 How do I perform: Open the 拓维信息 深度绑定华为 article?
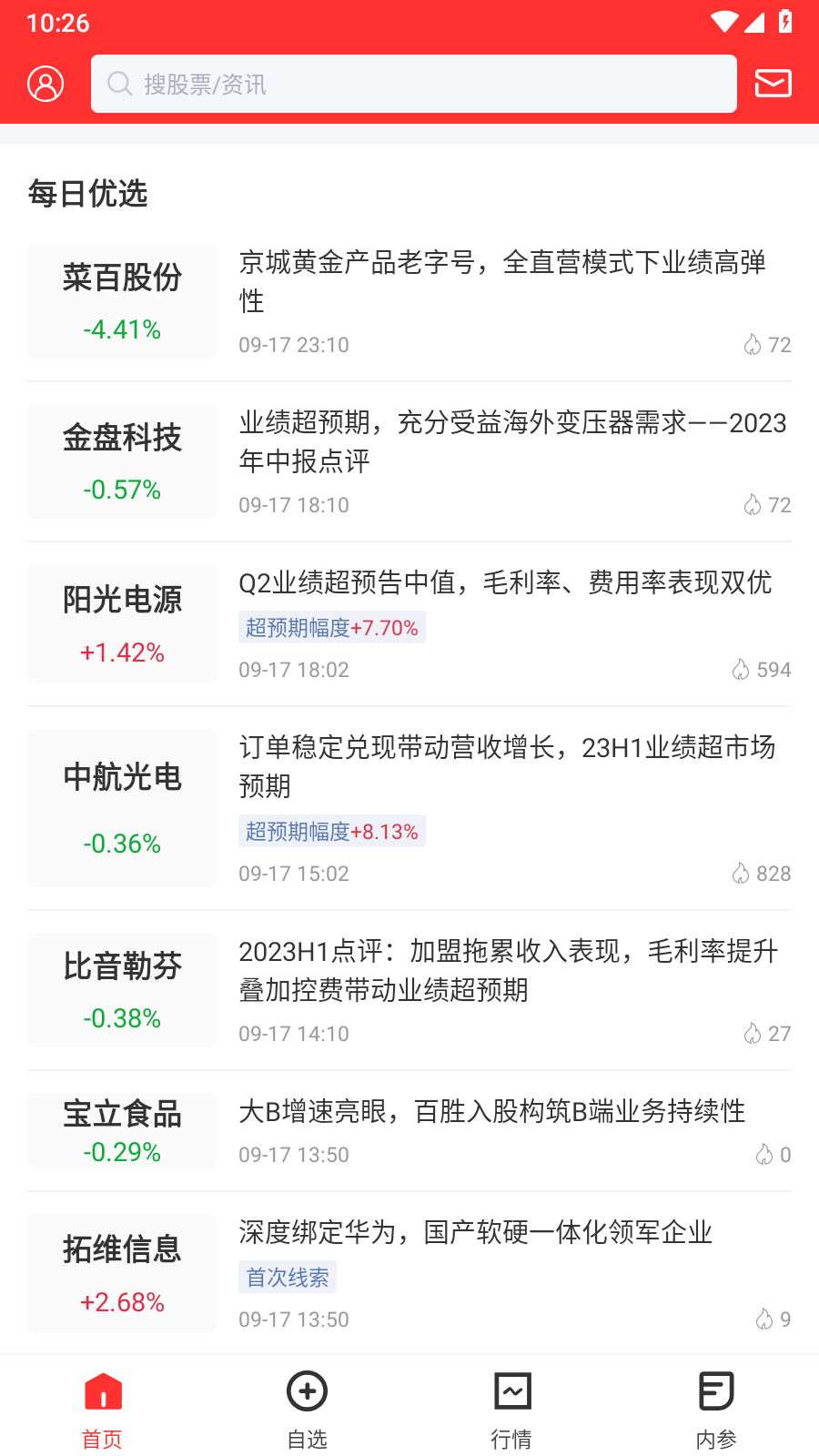click(475, 1233)
